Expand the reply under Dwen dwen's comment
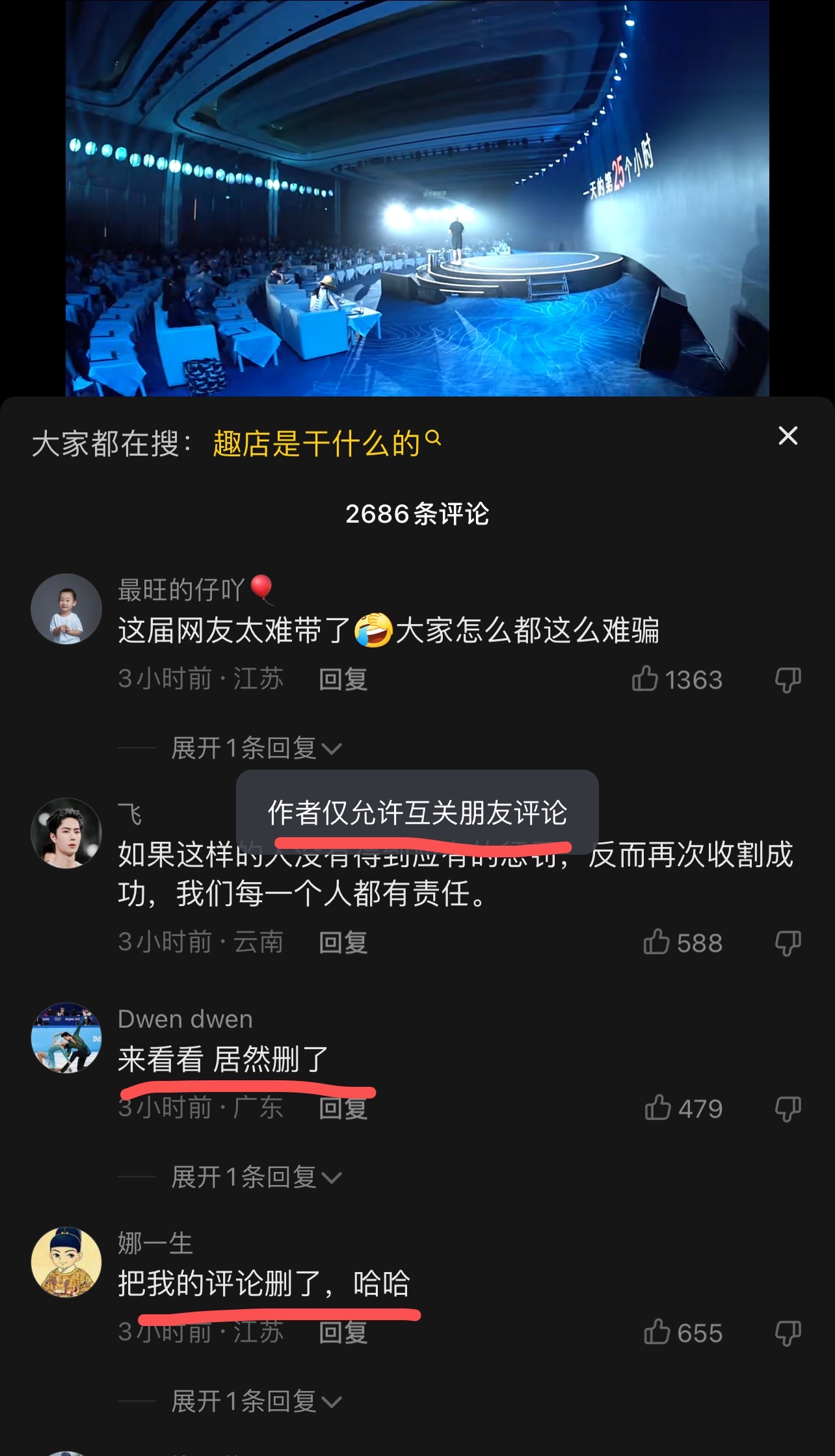 [x=256, y=1177]
